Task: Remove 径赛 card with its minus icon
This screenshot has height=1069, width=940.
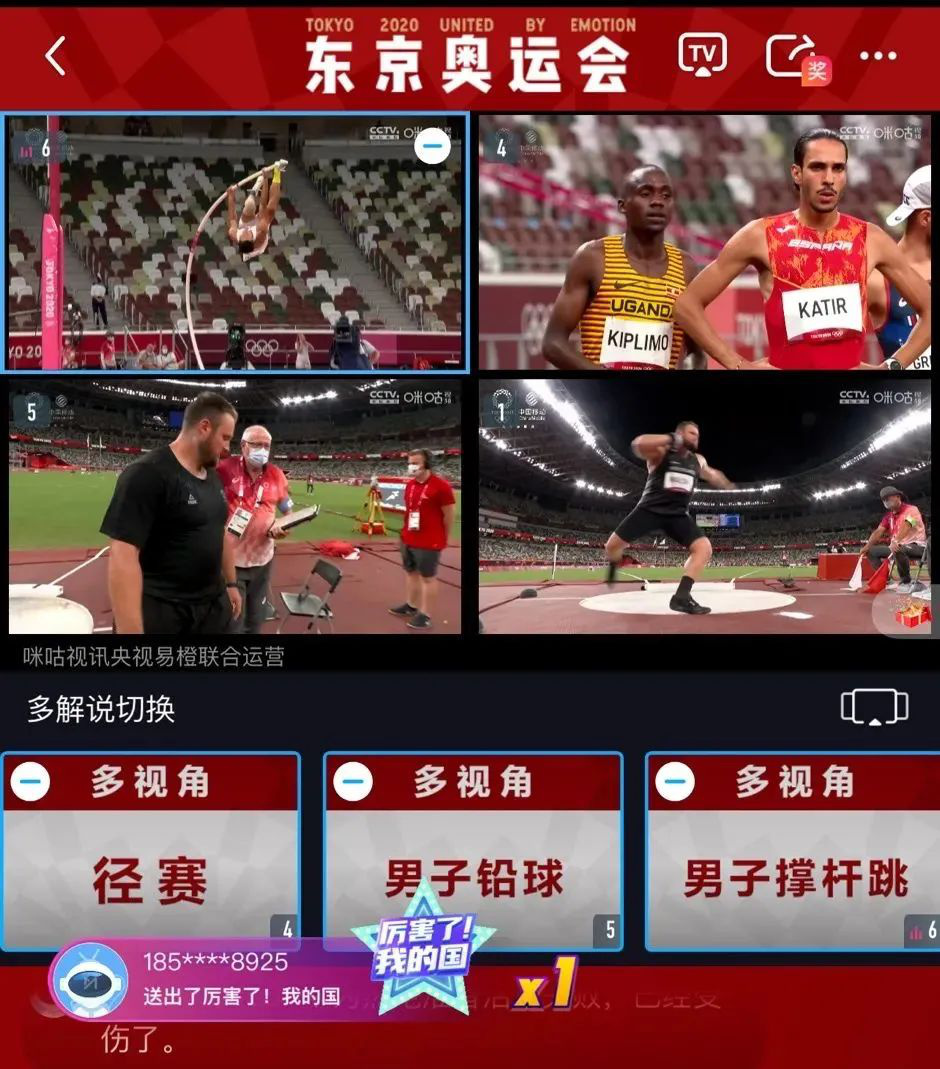Action: [x=30, y=781]
